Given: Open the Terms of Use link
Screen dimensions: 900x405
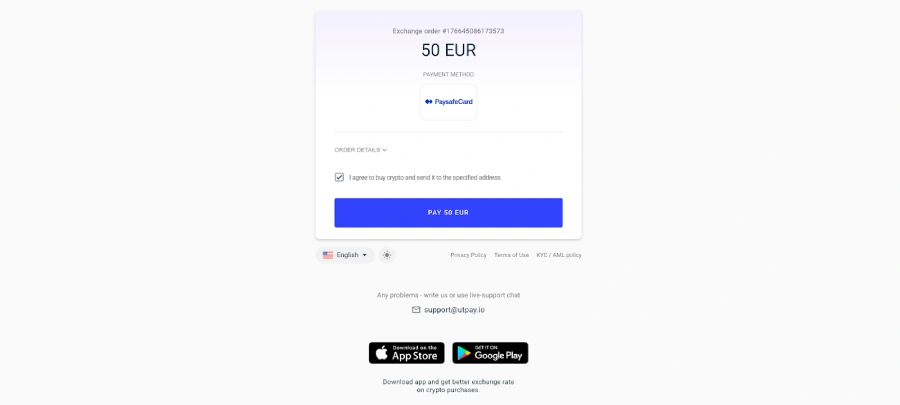Looking at the screenshot, I should tap(511, 255).
